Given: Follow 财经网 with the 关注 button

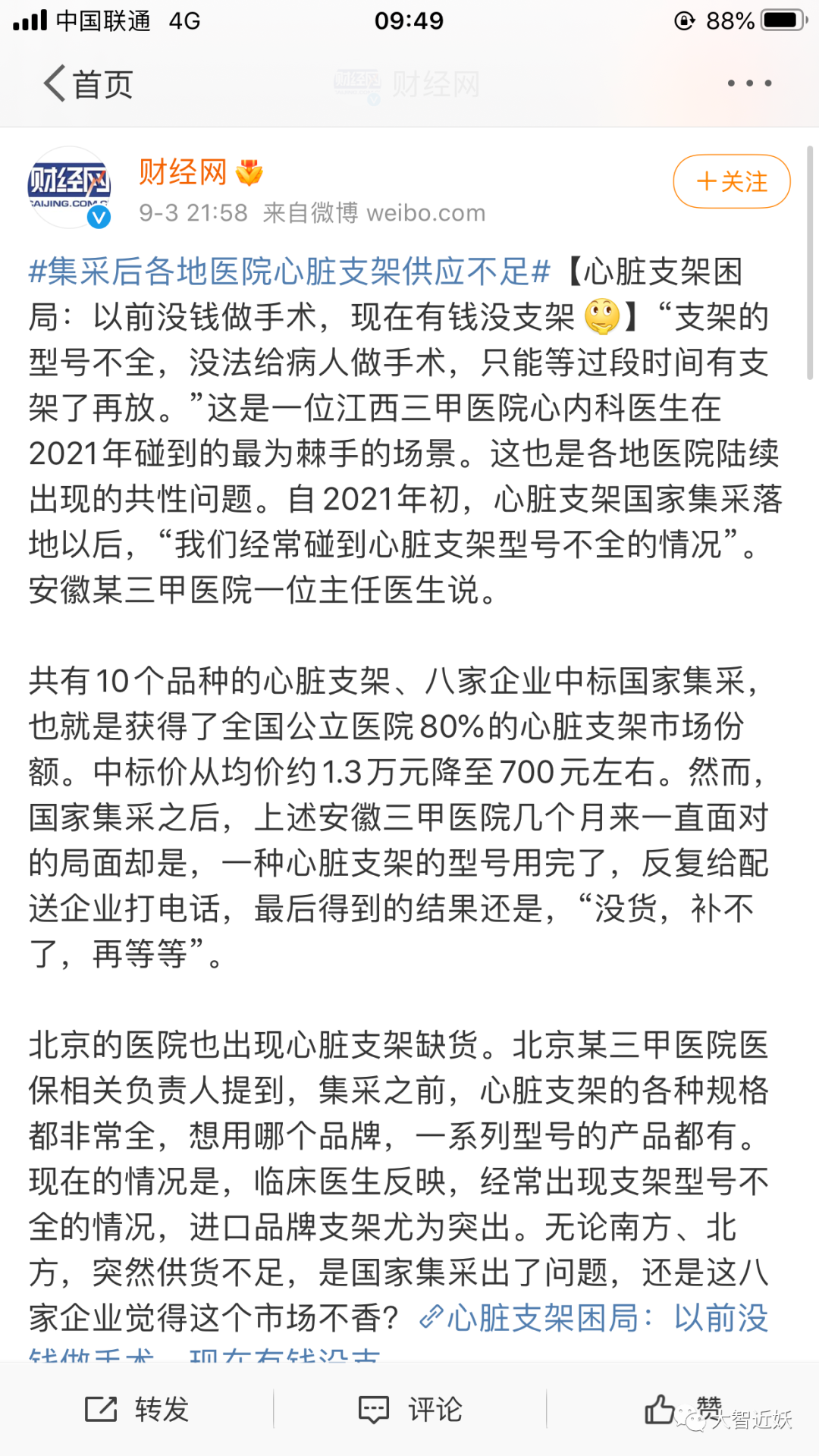Looking at the screenshot, I should point(732,181).
